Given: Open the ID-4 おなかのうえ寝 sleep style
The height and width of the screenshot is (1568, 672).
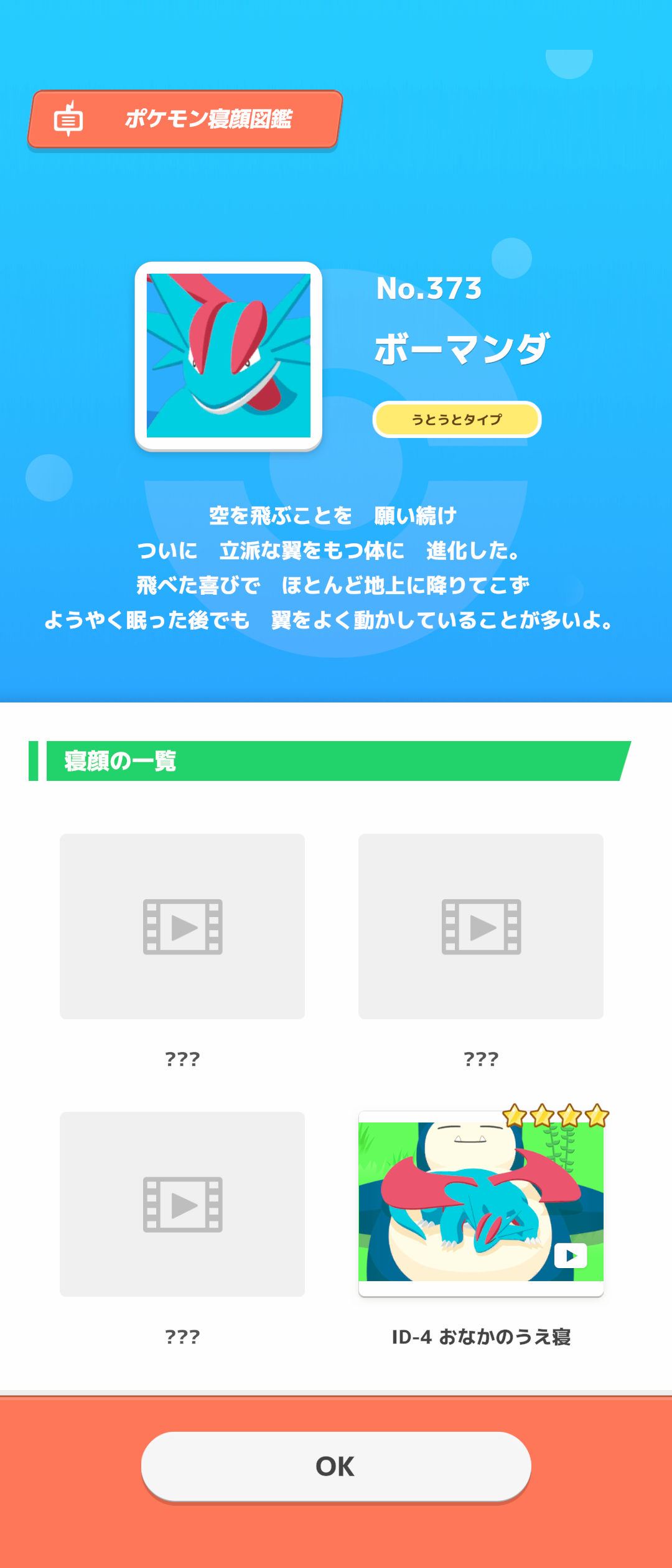Looking at the screenshot, I should coord(481,1203).
